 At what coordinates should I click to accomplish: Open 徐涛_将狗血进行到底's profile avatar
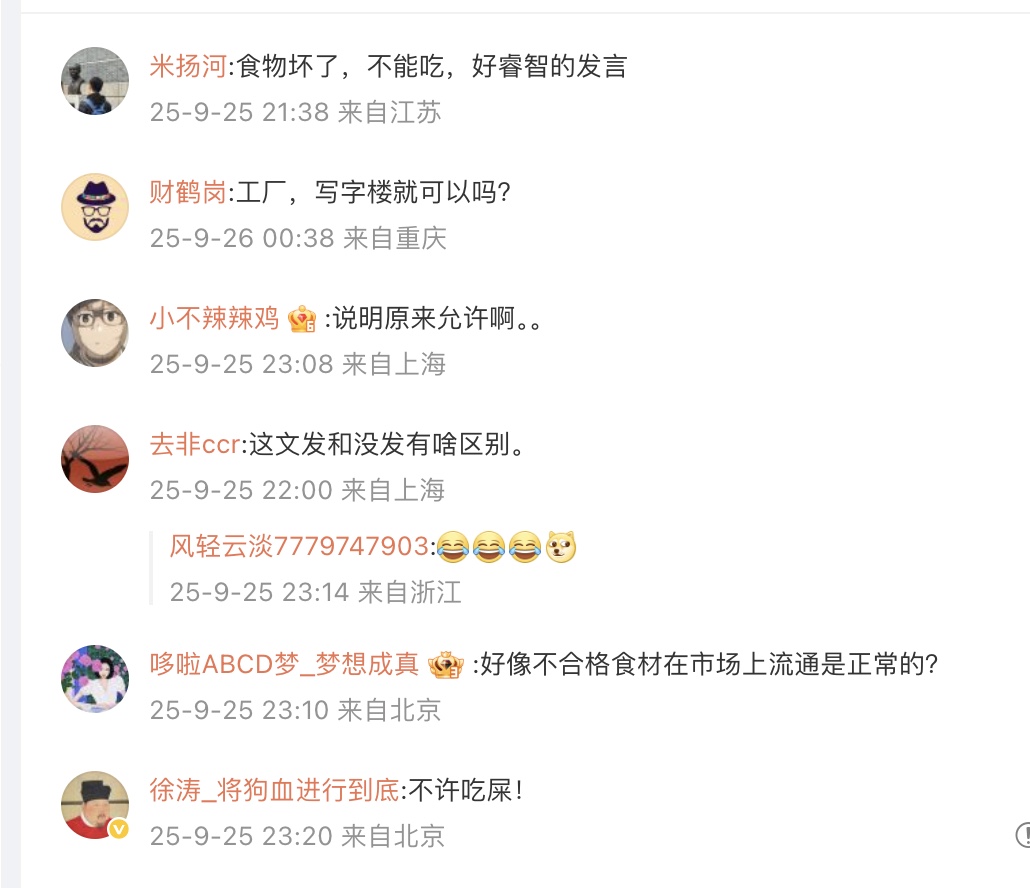pyautogui.click(x=95, y=805)
